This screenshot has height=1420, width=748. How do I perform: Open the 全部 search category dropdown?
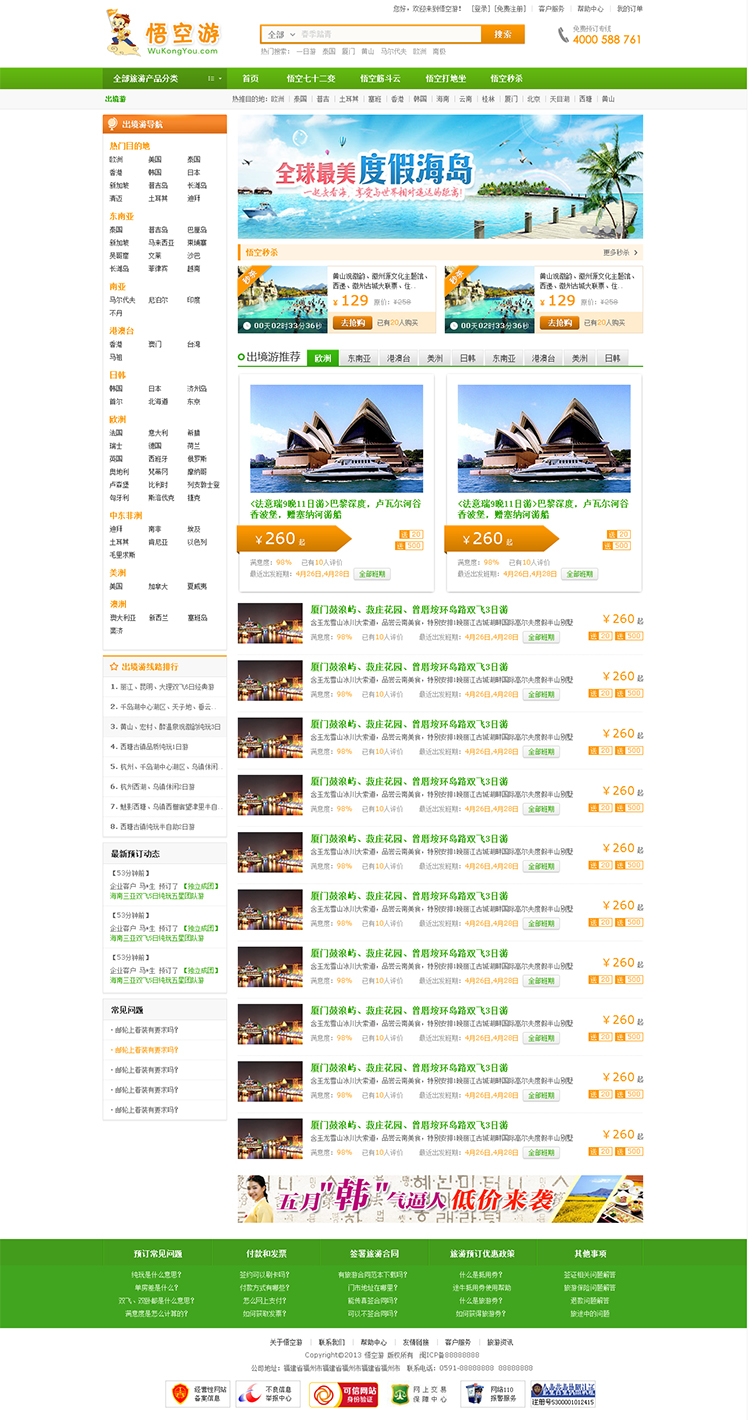pos(279,34)
